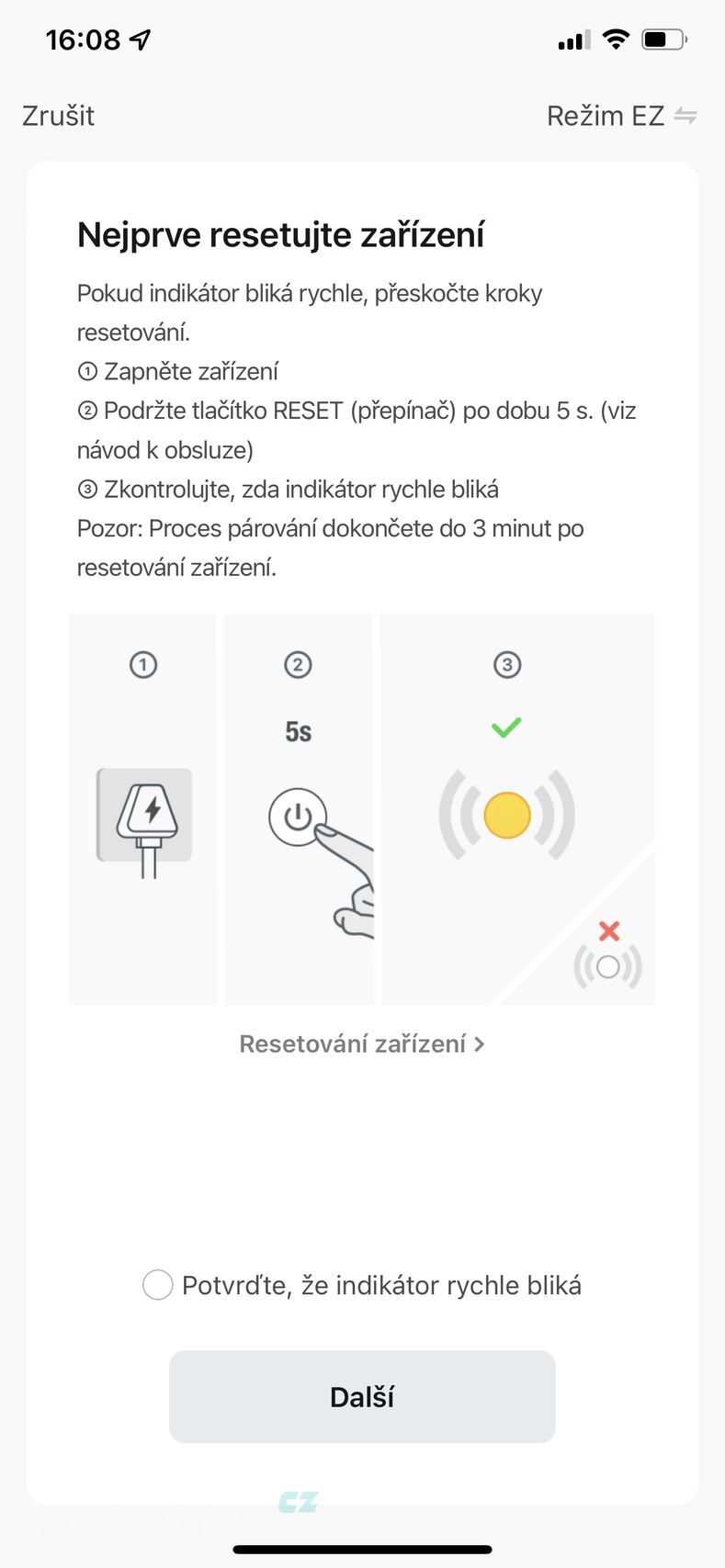Switch pairing mode via Režim EZ
725x1568 pixels.
pyautogui.click(x=621, y=116)
